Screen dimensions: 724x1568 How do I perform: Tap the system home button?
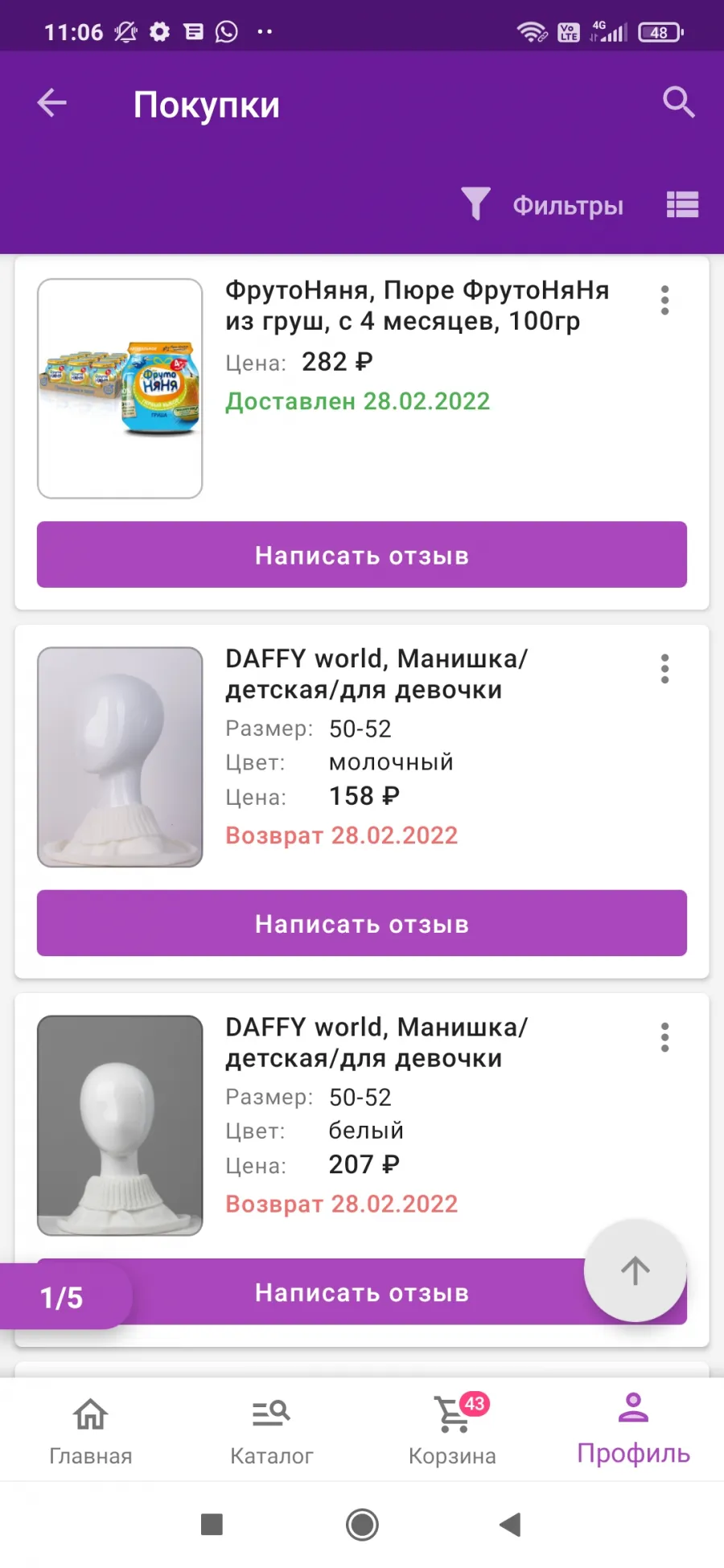362,1524
